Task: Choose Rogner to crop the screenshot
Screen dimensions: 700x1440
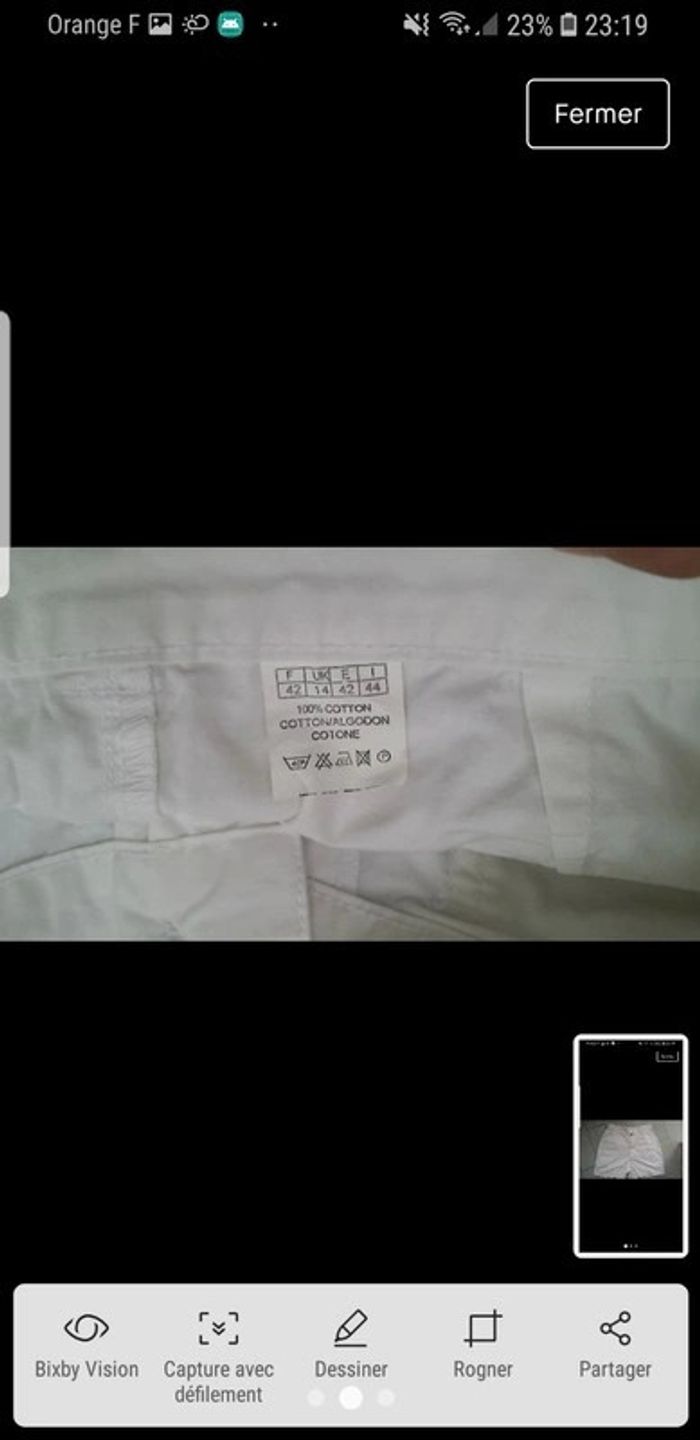Action: click(483, 1344)
